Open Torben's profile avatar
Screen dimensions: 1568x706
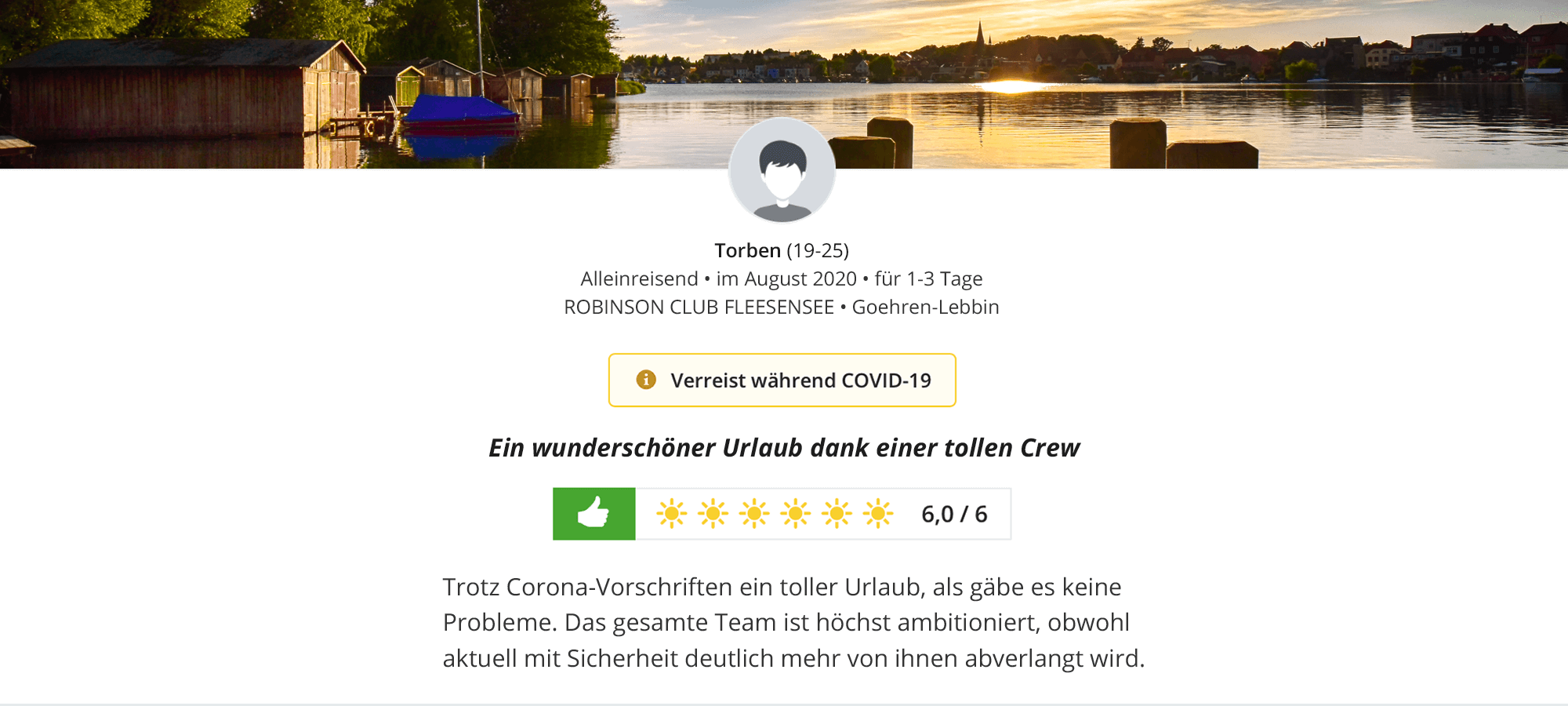(x=782, y=171)
